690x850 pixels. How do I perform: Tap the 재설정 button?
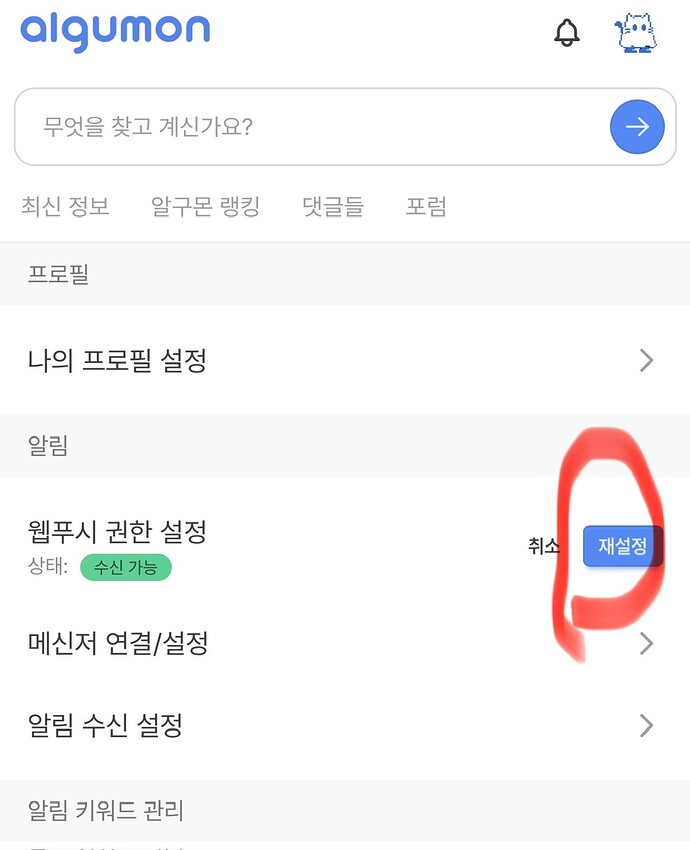622,547
